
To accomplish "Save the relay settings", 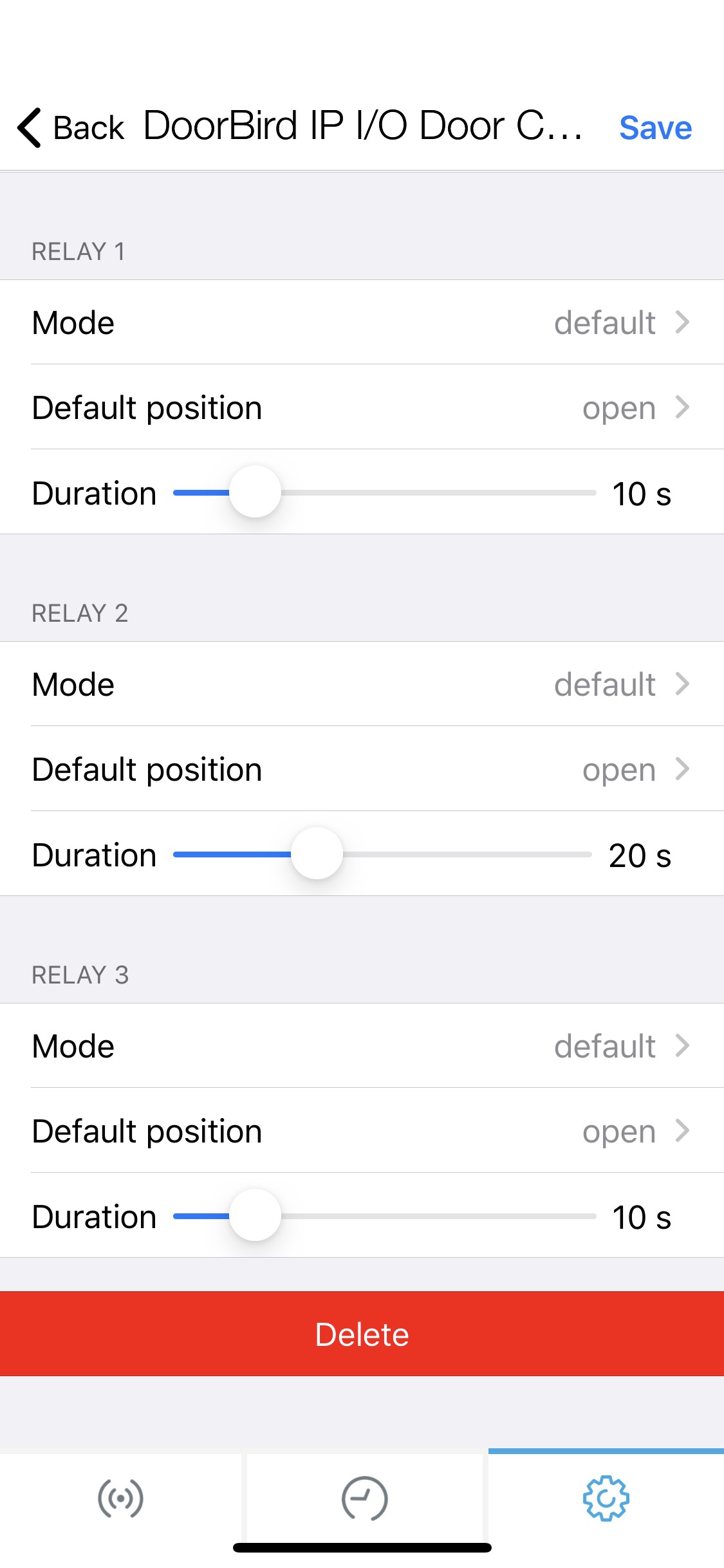I will pyautogui.click(x=655, y=127).
